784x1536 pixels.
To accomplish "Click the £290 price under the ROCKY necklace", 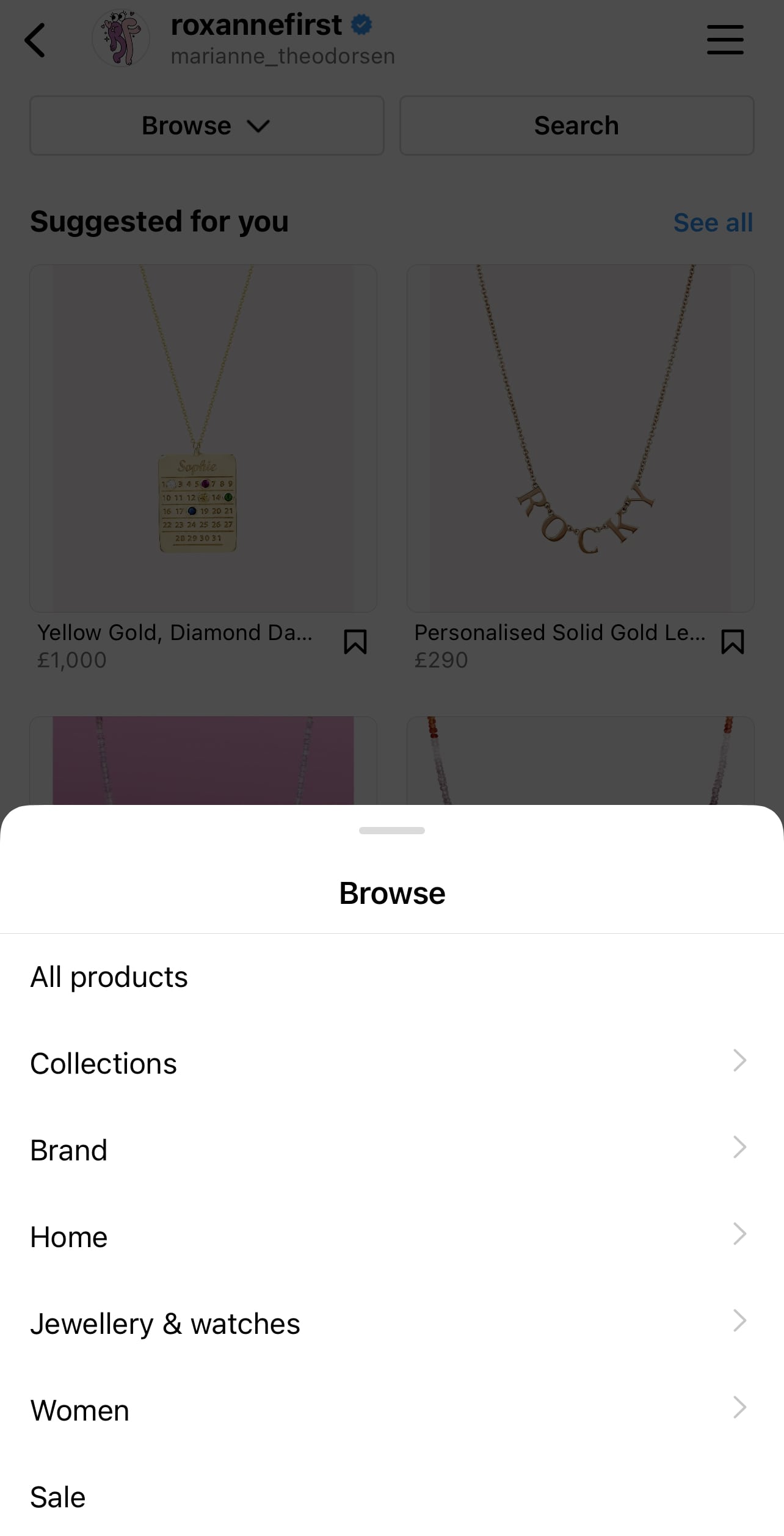I will pos(441,660).
